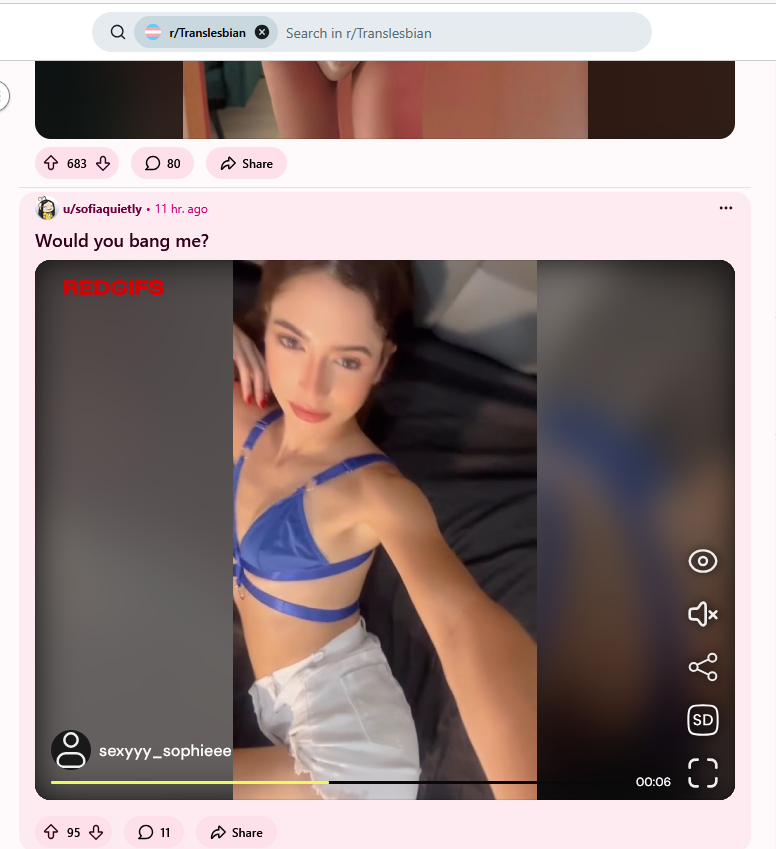Unmute the video's sound
Screen dimensions: 776x849
(x=703, y=614)
